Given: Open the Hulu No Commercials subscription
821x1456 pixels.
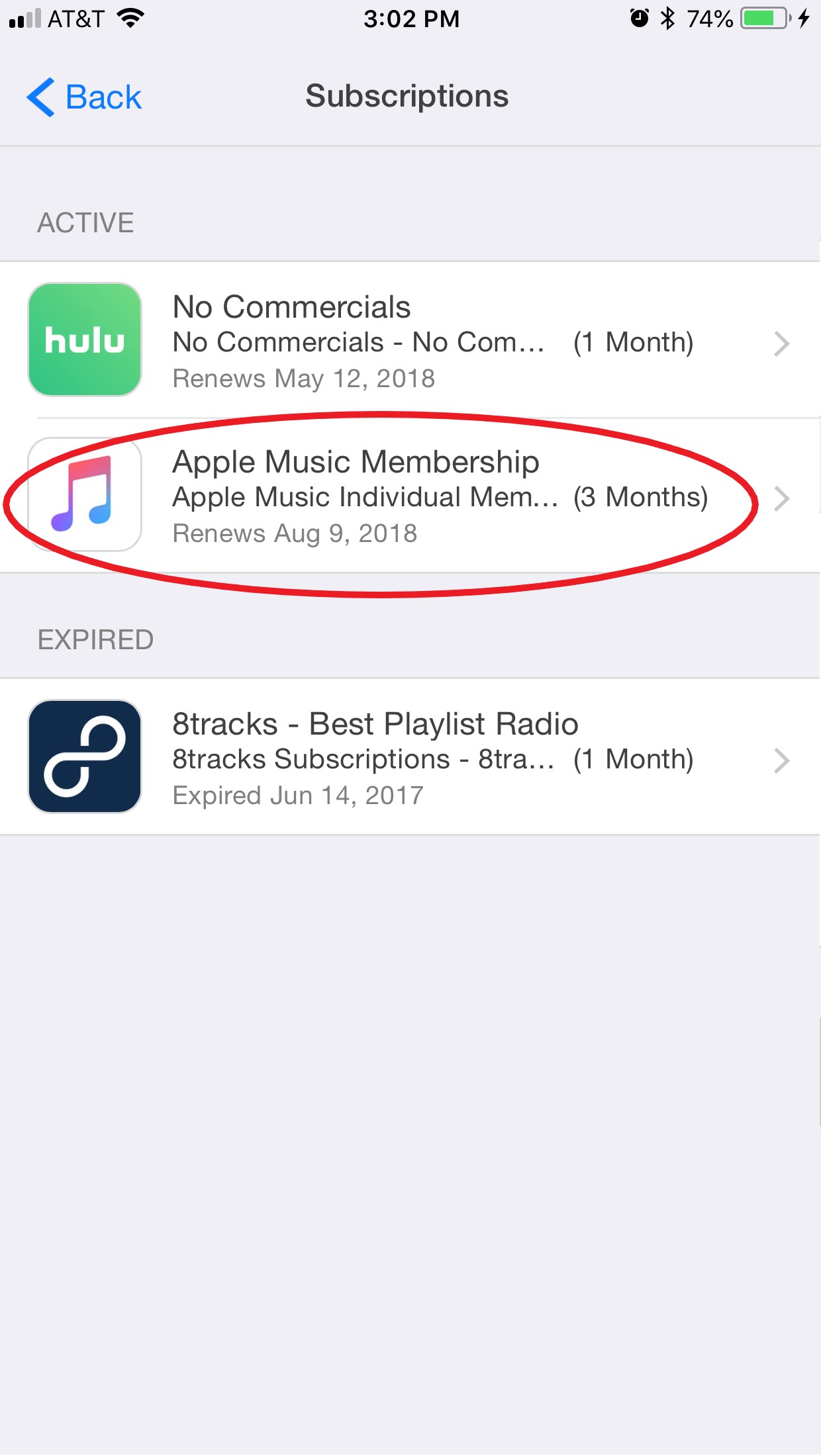Looking at the screenshot, I should (x=410, y=340).
